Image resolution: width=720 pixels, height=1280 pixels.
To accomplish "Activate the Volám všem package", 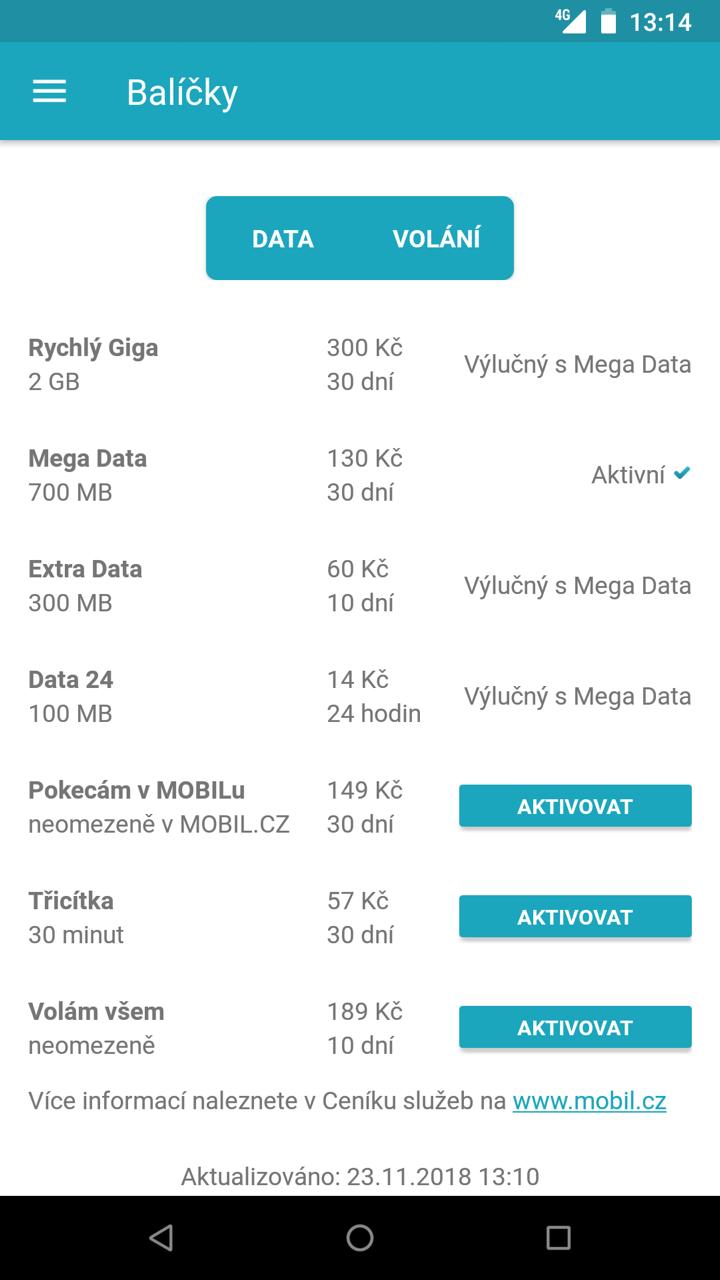I will (575, 1028).
